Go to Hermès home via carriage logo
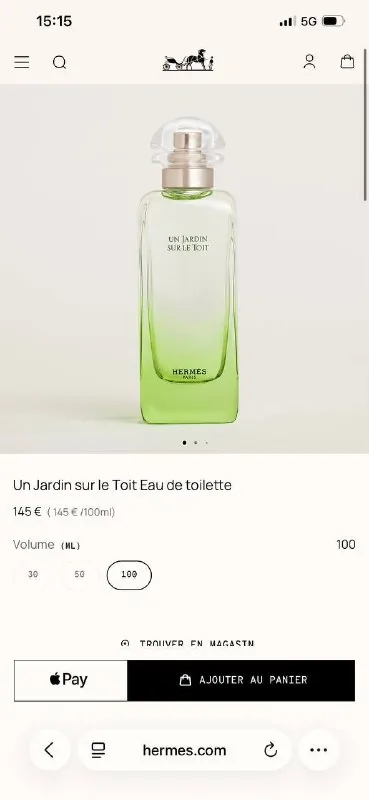 click(188, 60)
